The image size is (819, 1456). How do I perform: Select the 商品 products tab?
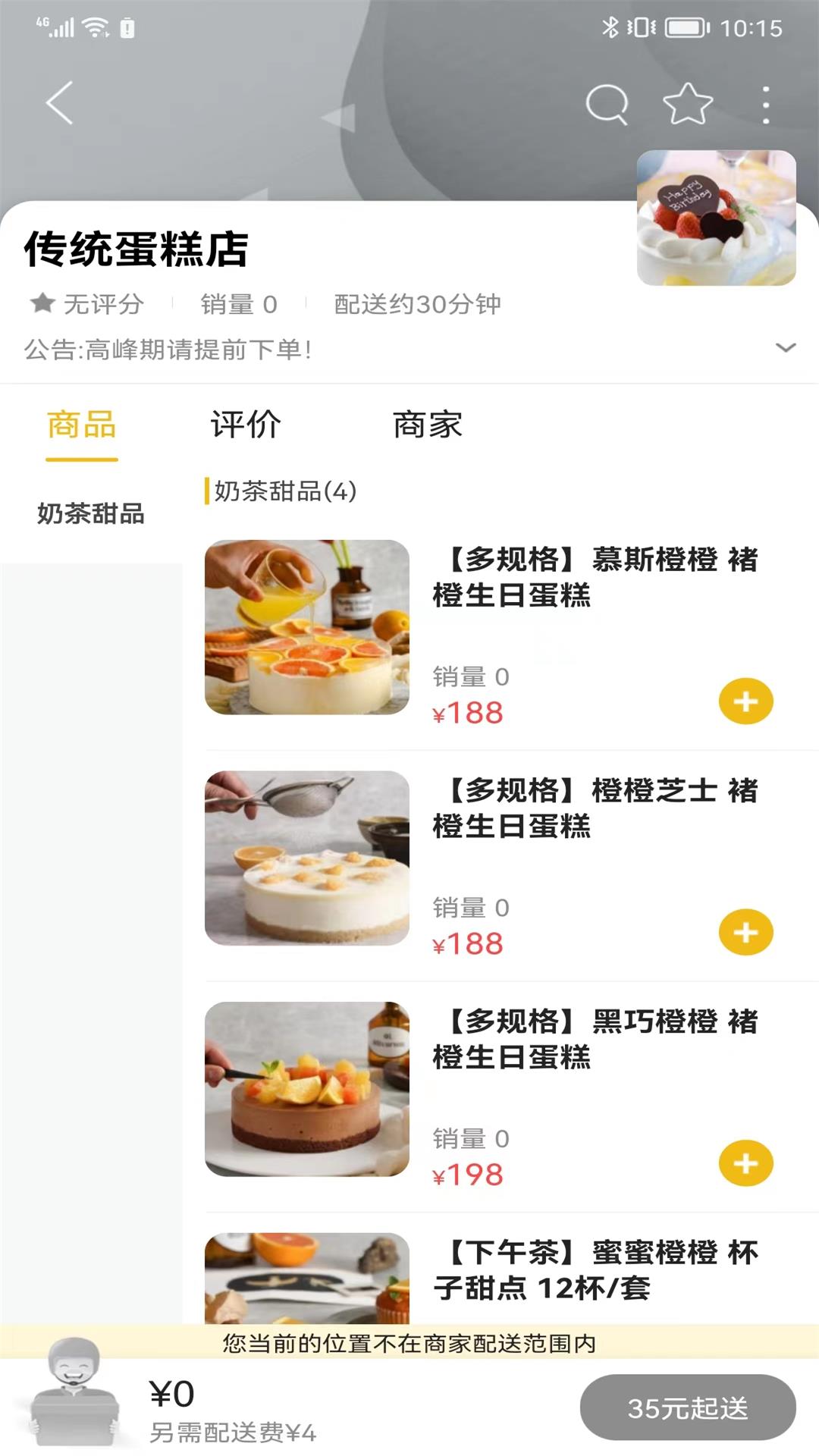(82, 425)
